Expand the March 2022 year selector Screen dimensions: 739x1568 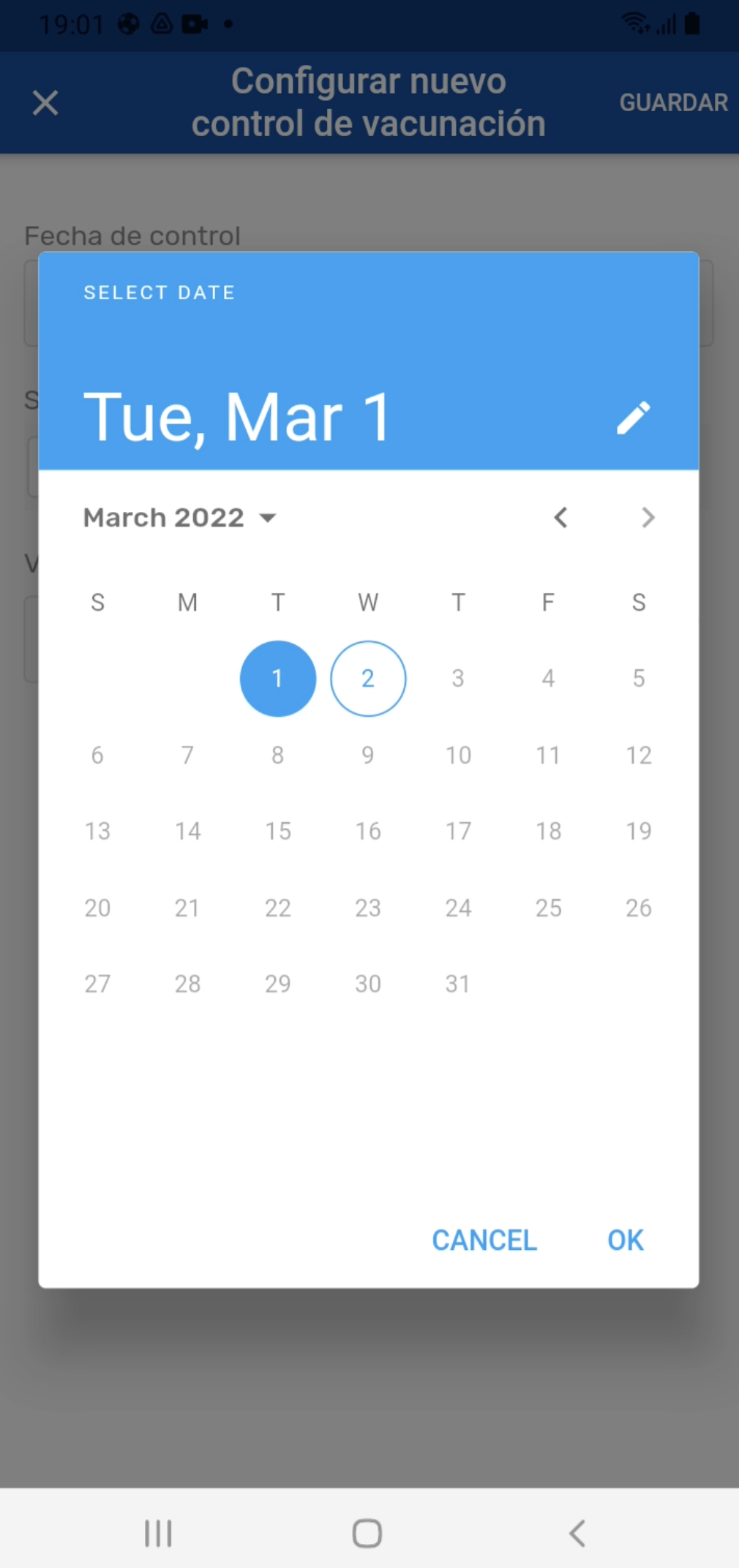180,518
